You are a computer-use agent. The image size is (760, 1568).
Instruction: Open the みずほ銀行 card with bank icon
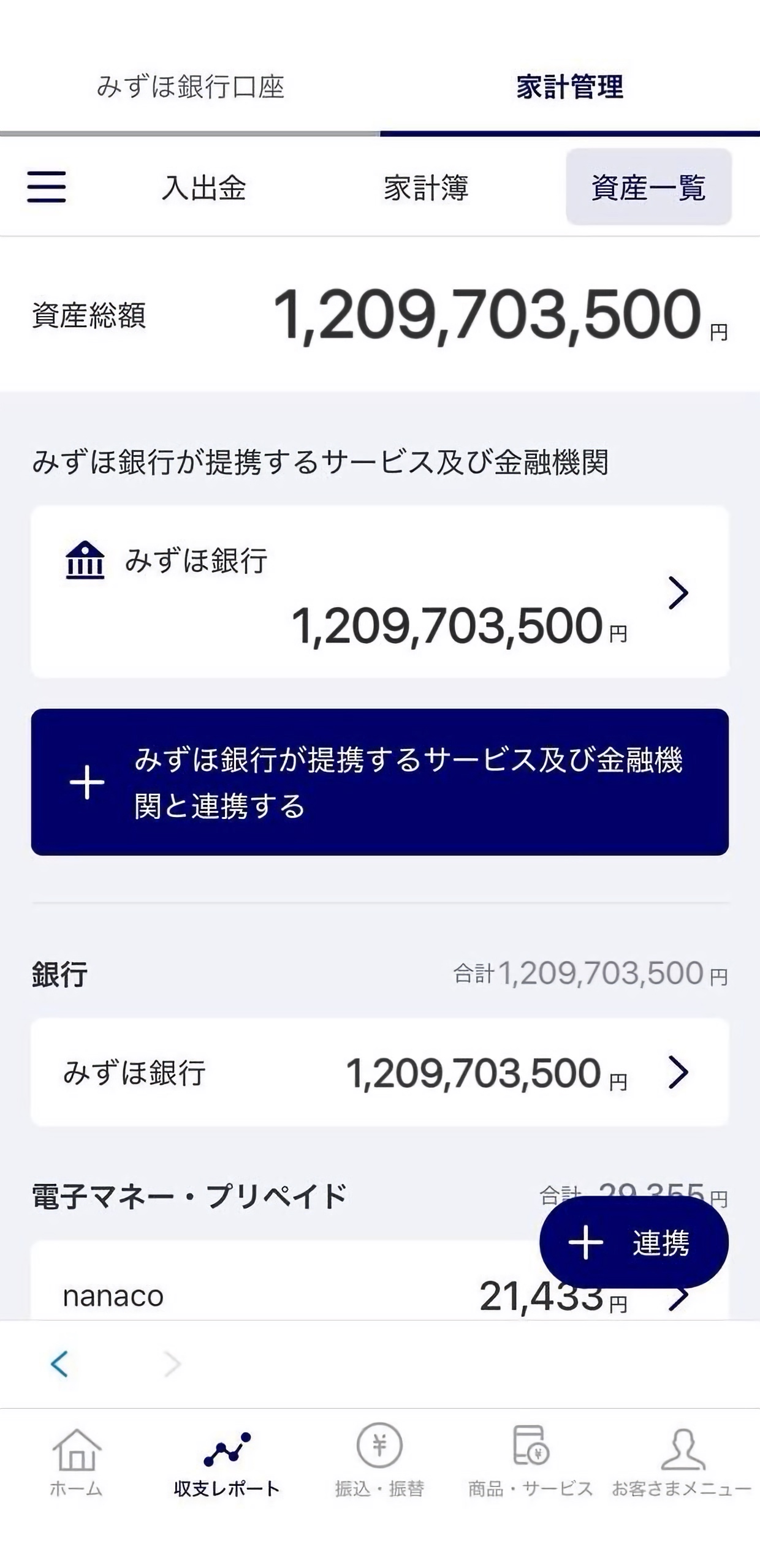pyautogui.click(x=379, y=592)
